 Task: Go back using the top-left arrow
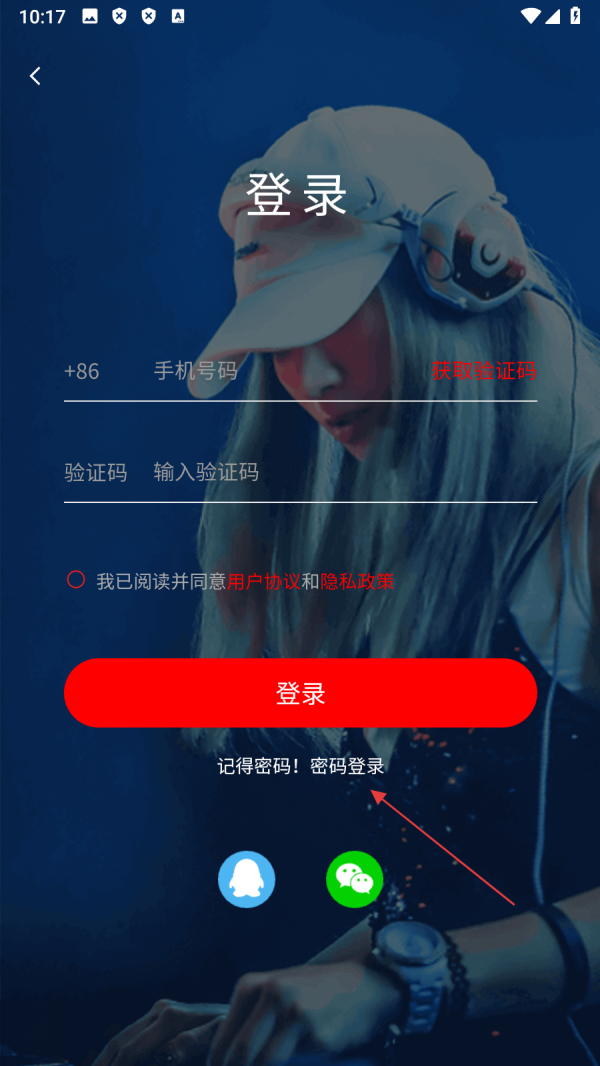(35, 76)
